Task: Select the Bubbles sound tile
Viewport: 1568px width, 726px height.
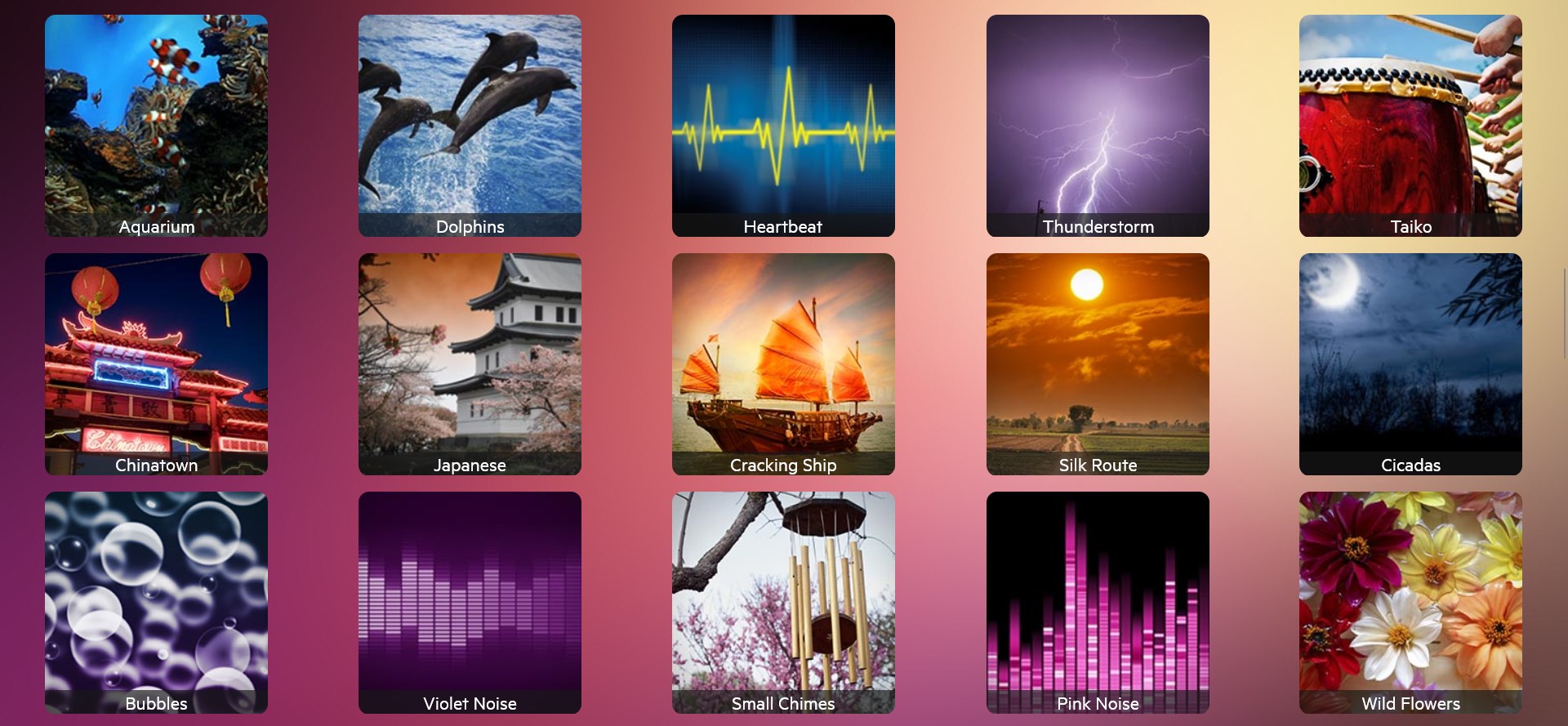Action: tap(156, 603)
